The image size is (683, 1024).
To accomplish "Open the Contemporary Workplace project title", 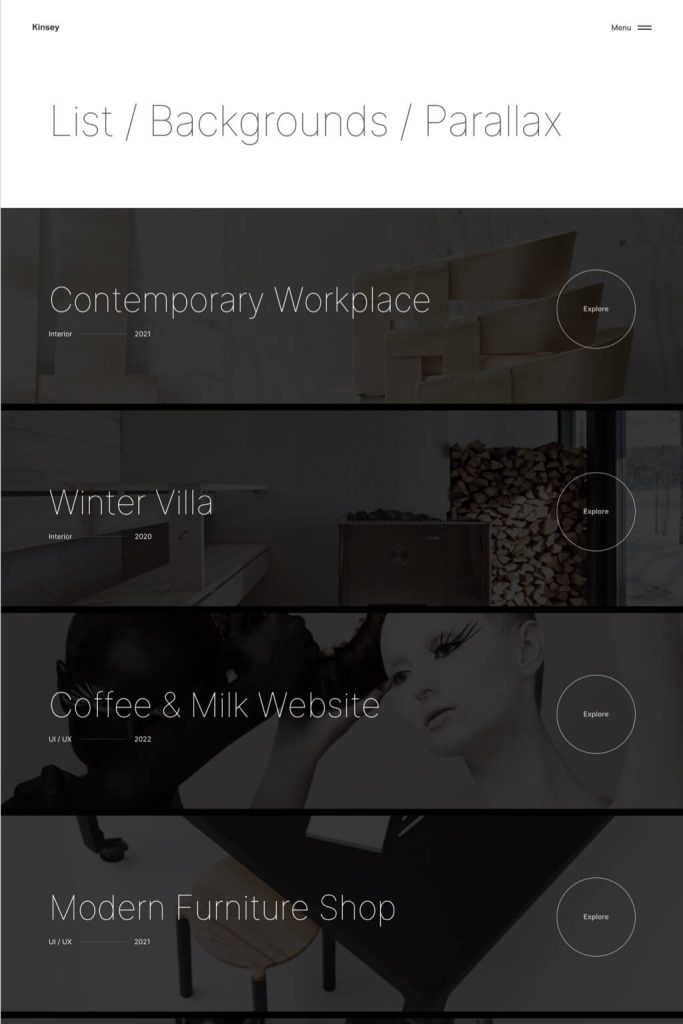I will pos(240,300).
